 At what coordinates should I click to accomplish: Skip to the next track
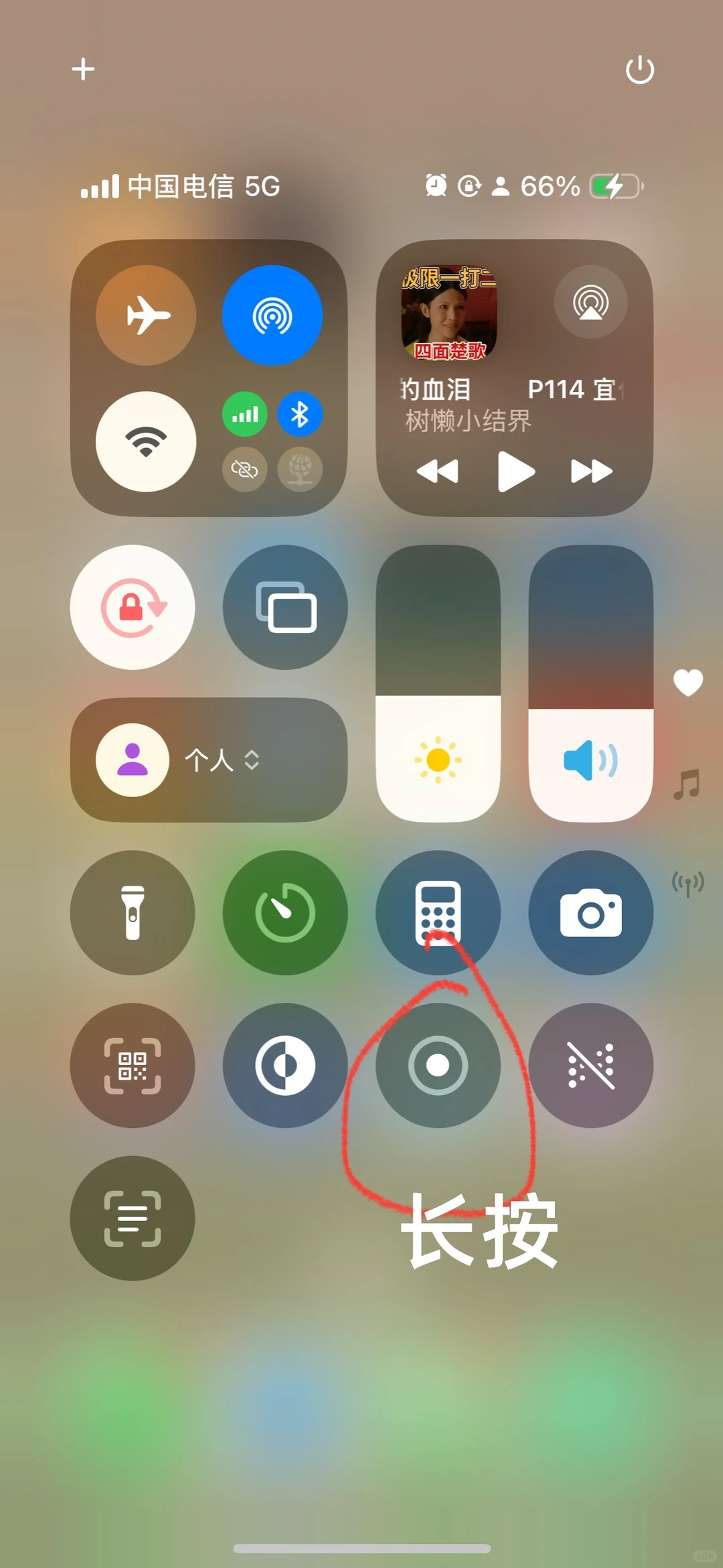(x=591, y=472)
